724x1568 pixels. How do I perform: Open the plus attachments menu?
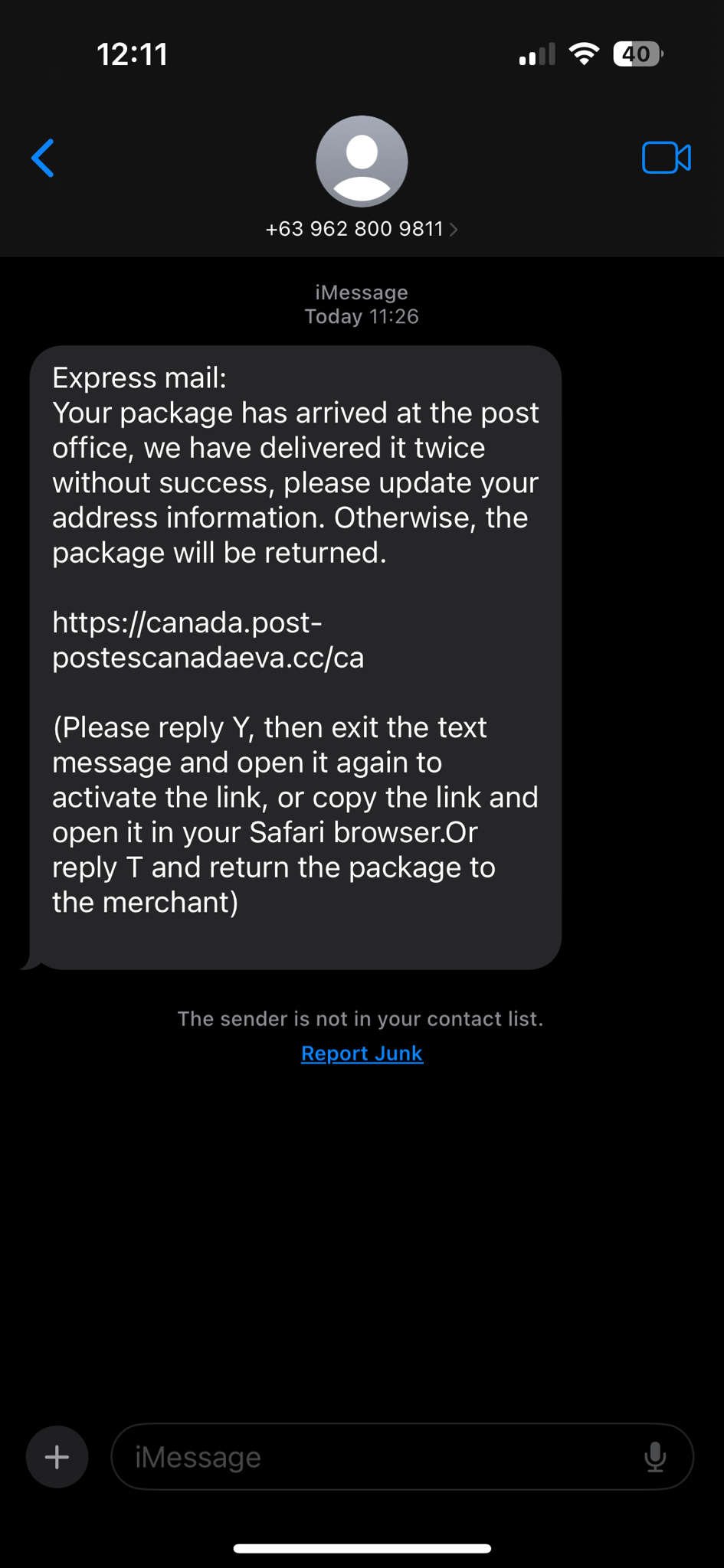(57, 1457)
